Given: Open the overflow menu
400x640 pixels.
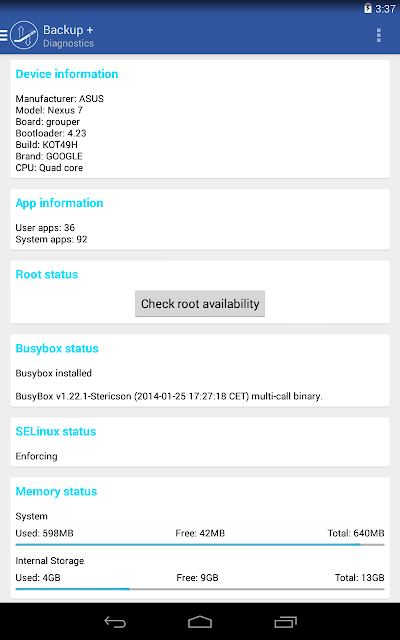Looking at the screenshot, I should [379, 36].
